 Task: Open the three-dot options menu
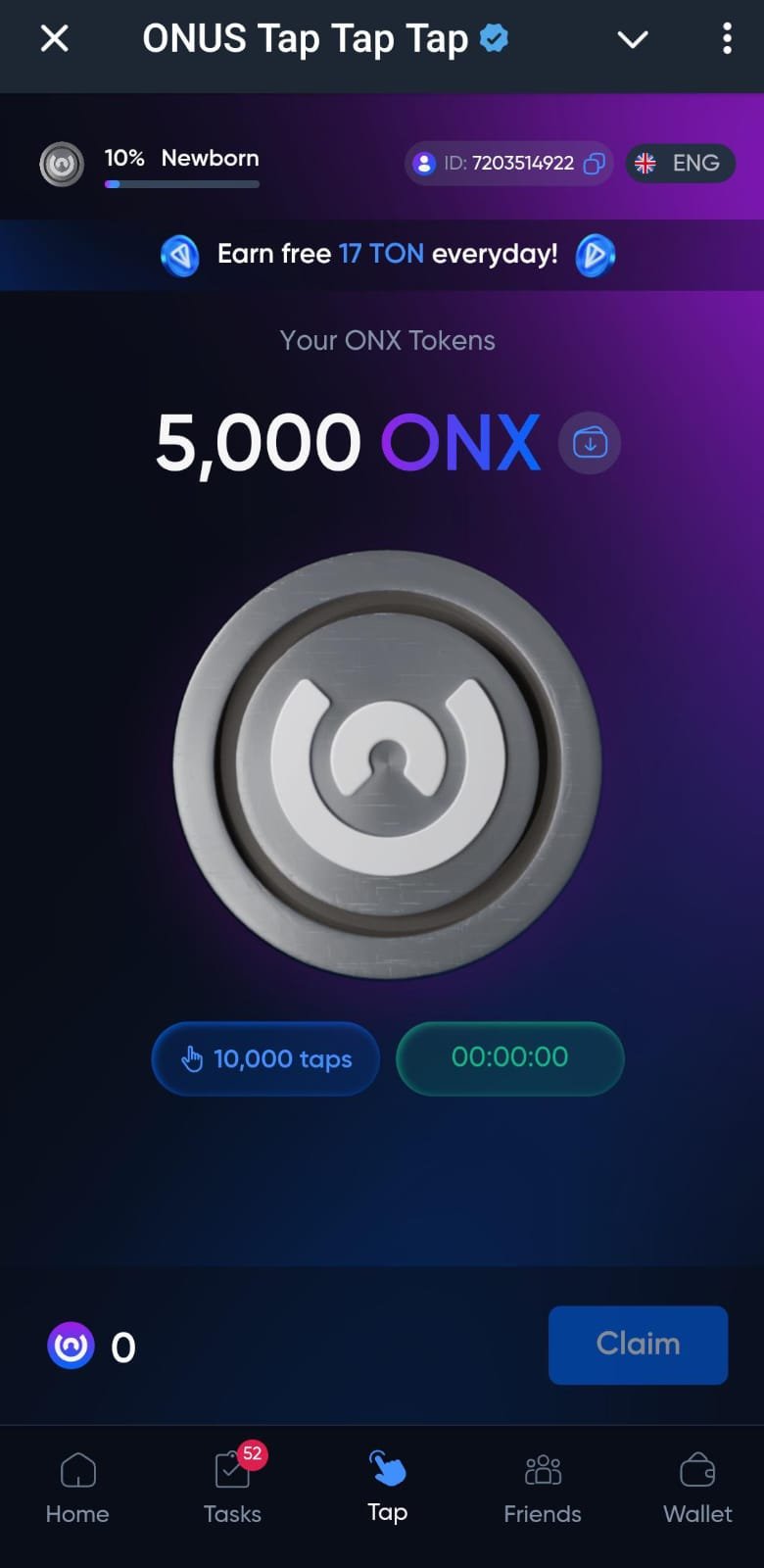click(726, 38)
